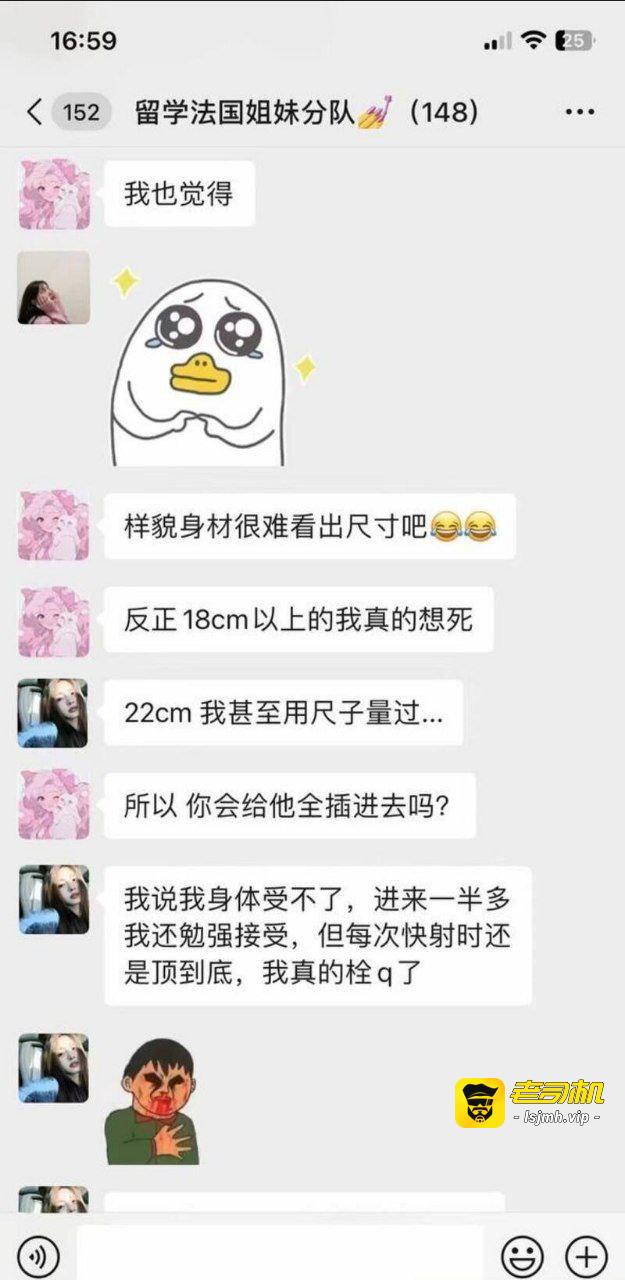The height and width of the screenshot is (1280, 625).
Task: Go back to the chat list
Action: coord(36,112)
